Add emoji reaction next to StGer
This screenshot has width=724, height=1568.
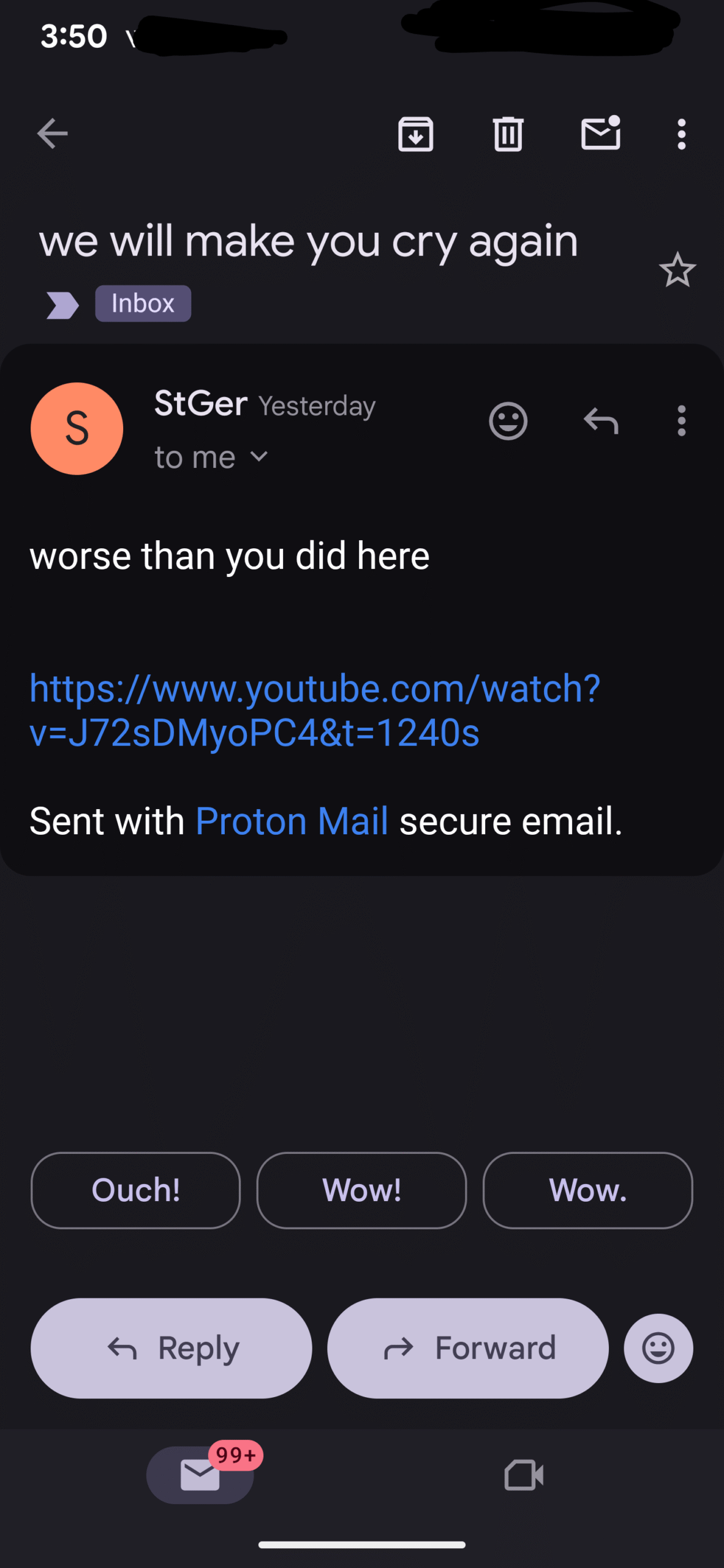(x=508, y=421)
